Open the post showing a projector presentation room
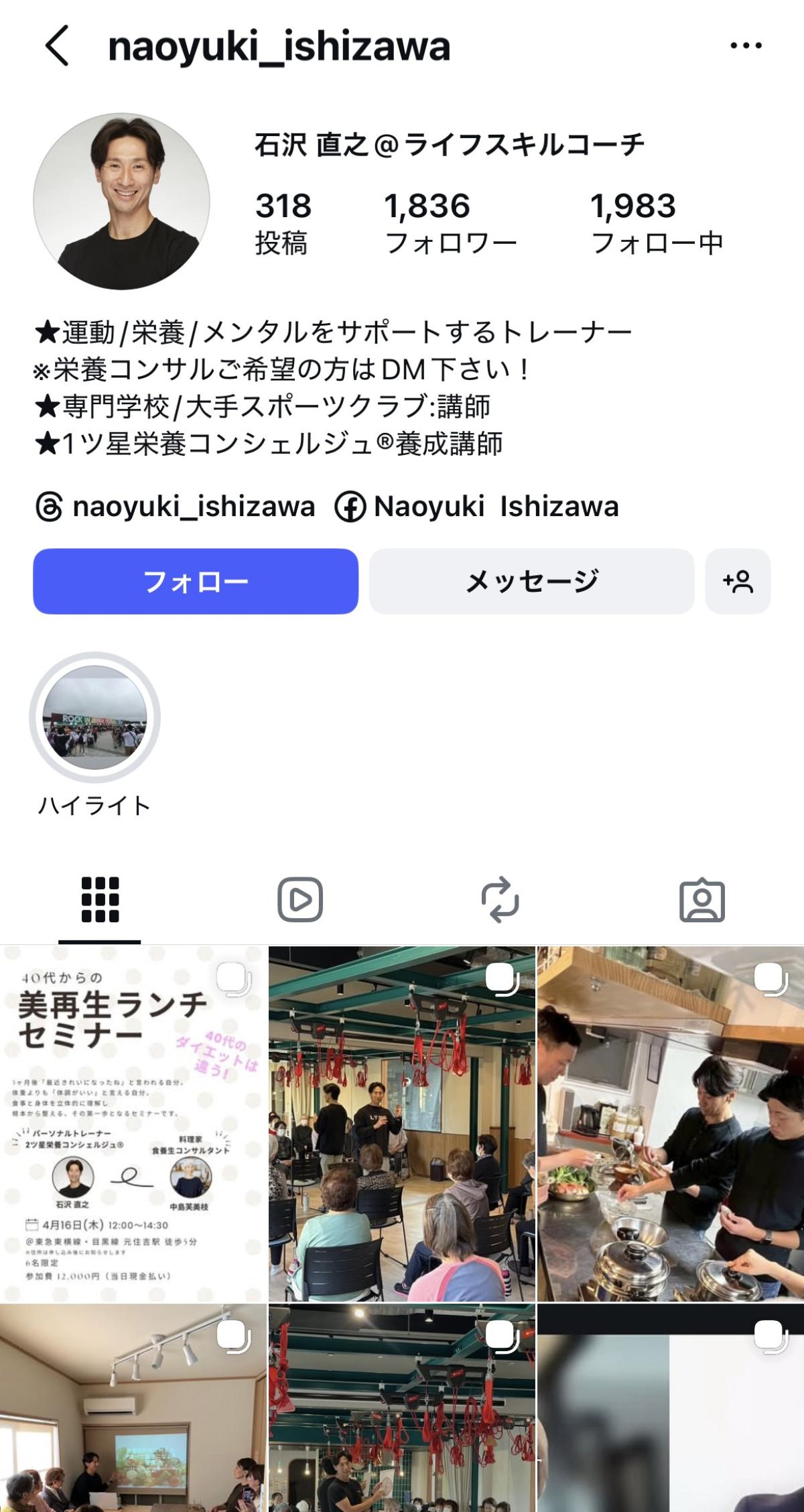Viewport: 804px width, 1512px height. 133,1407
